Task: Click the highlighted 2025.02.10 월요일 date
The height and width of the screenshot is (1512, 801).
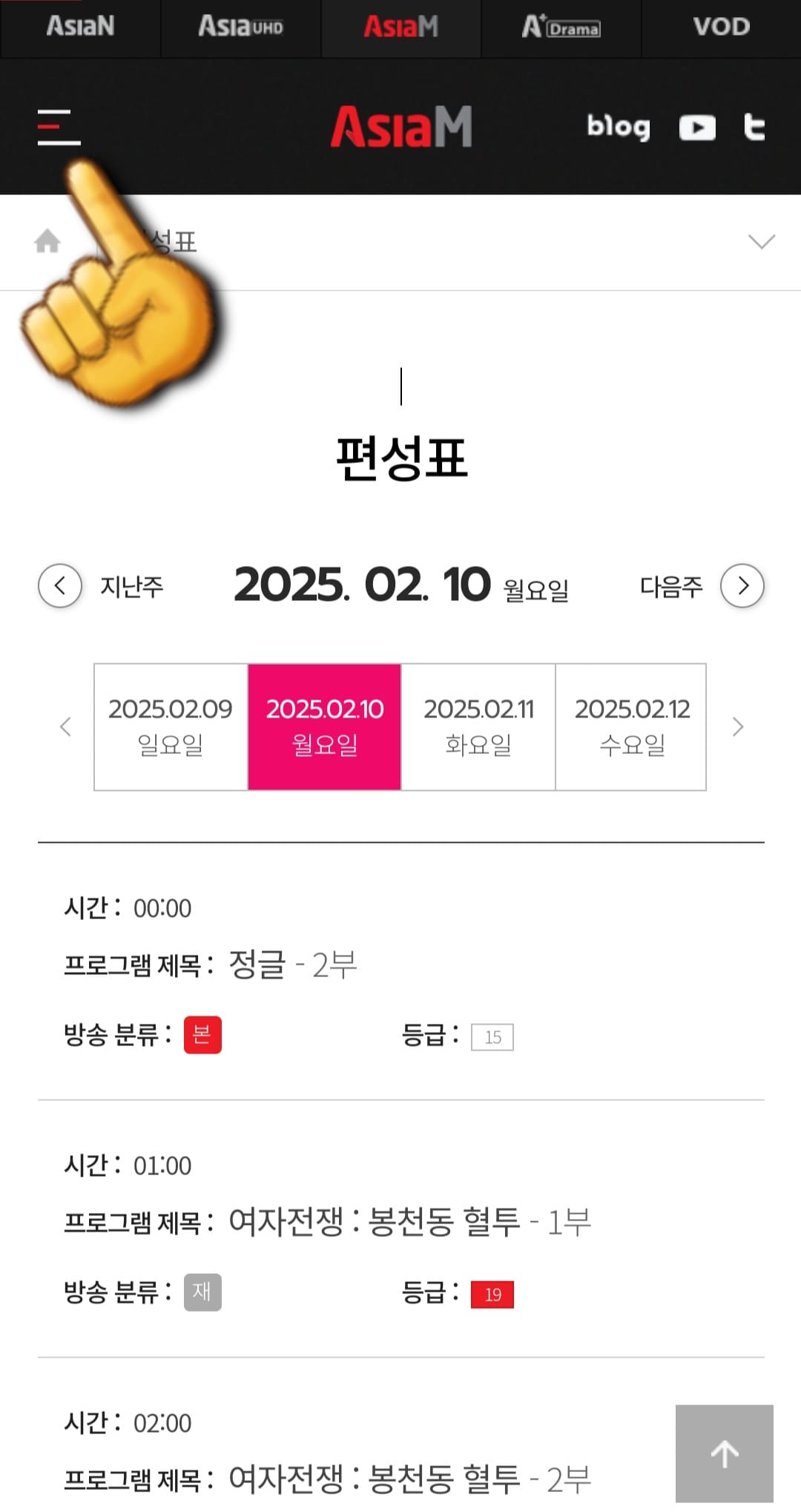Action: pyautogui.click(x=324, y=726)
